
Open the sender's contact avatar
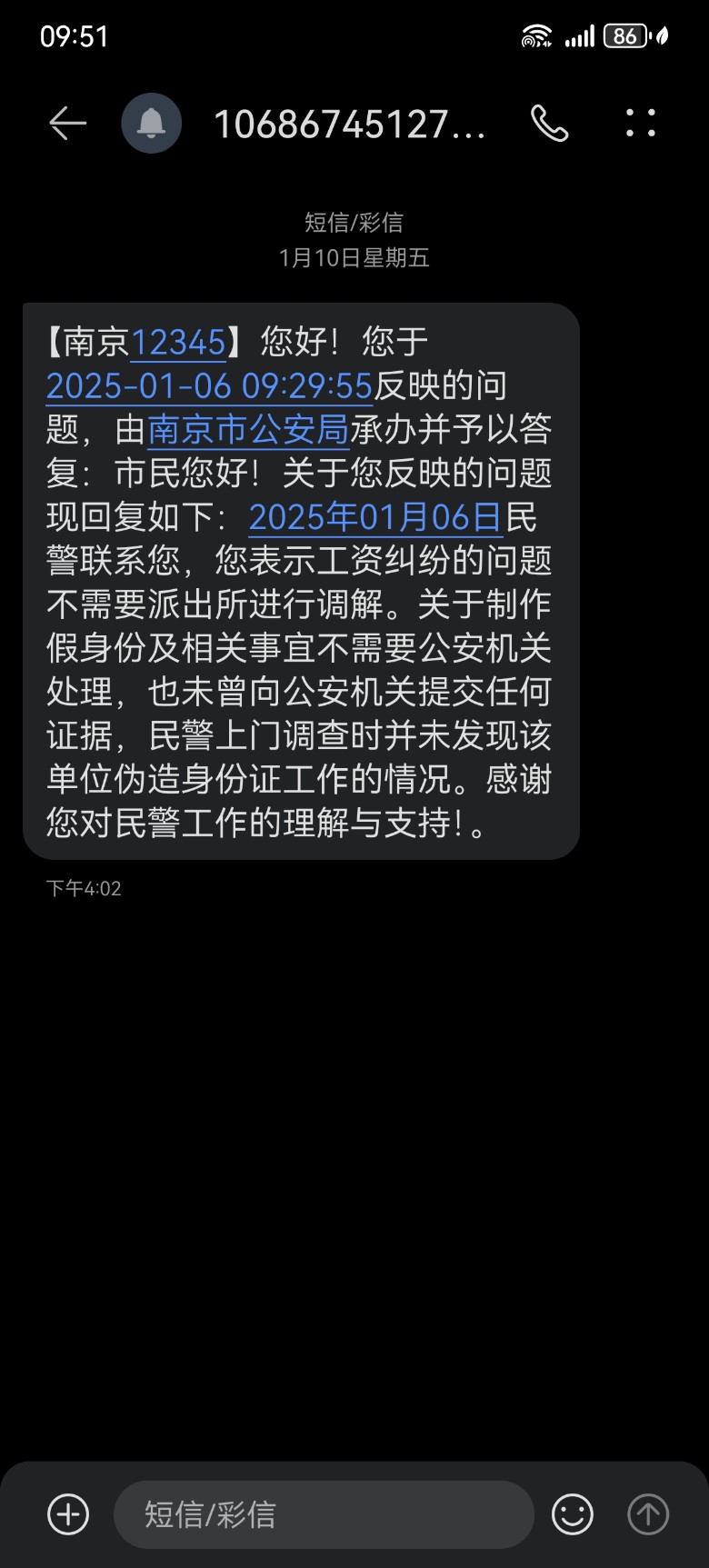(x=152, y=123)
